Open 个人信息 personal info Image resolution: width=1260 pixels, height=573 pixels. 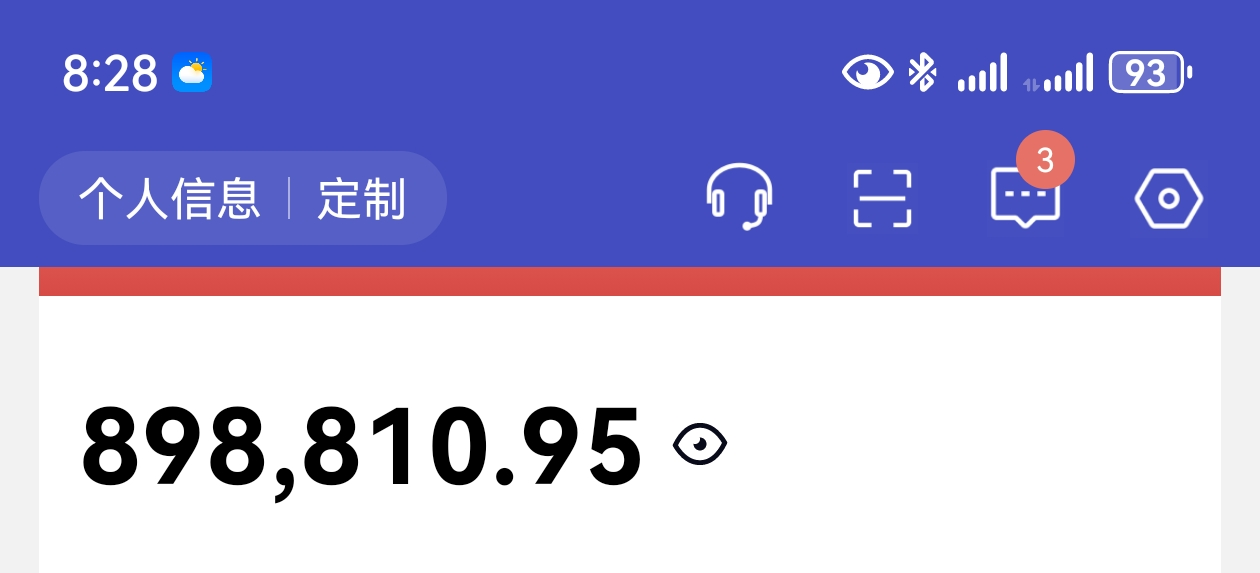[x=169, y=199]
